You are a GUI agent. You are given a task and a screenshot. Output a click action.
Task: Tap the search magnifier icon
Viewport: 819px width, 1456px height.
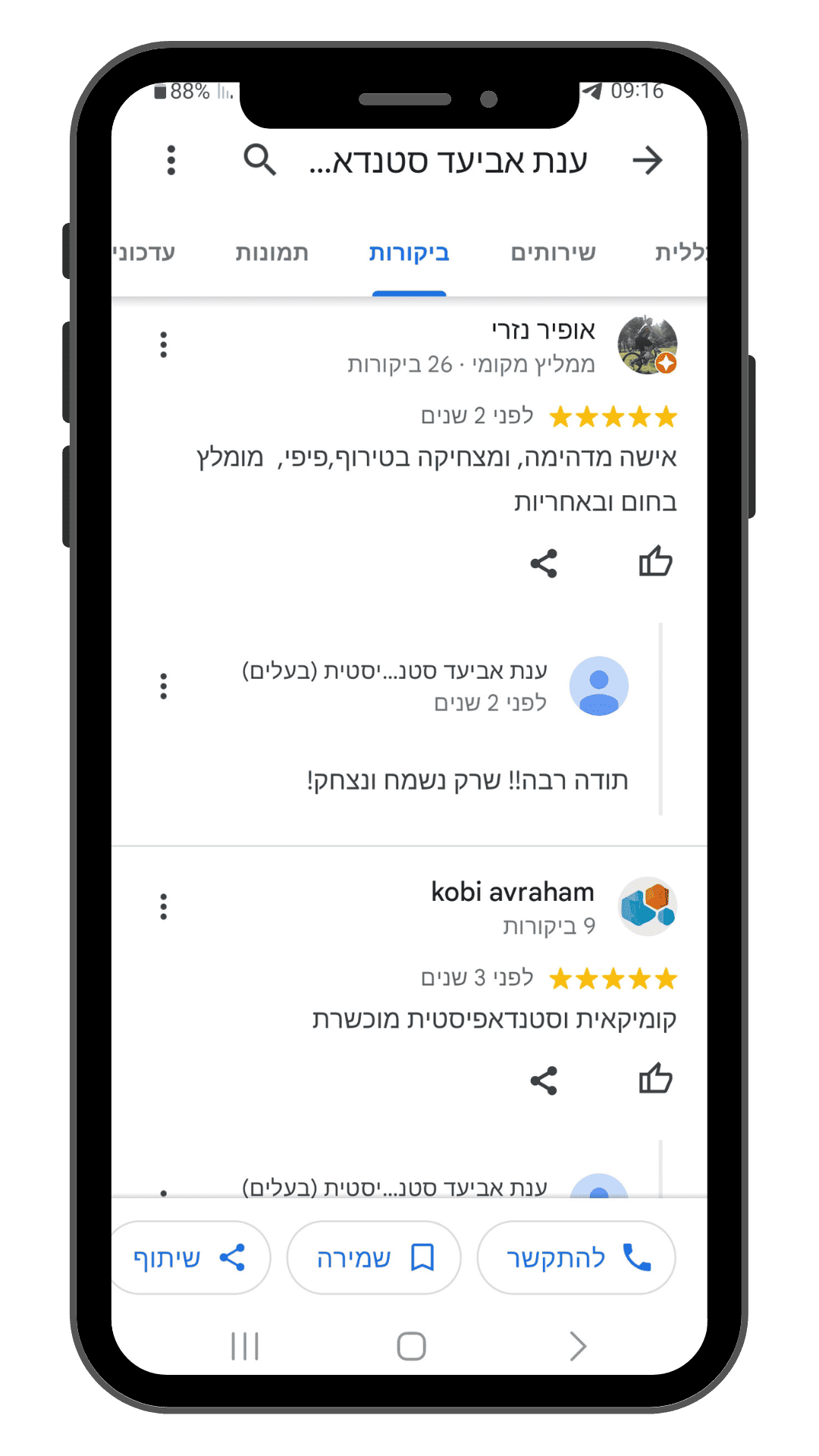259,161
